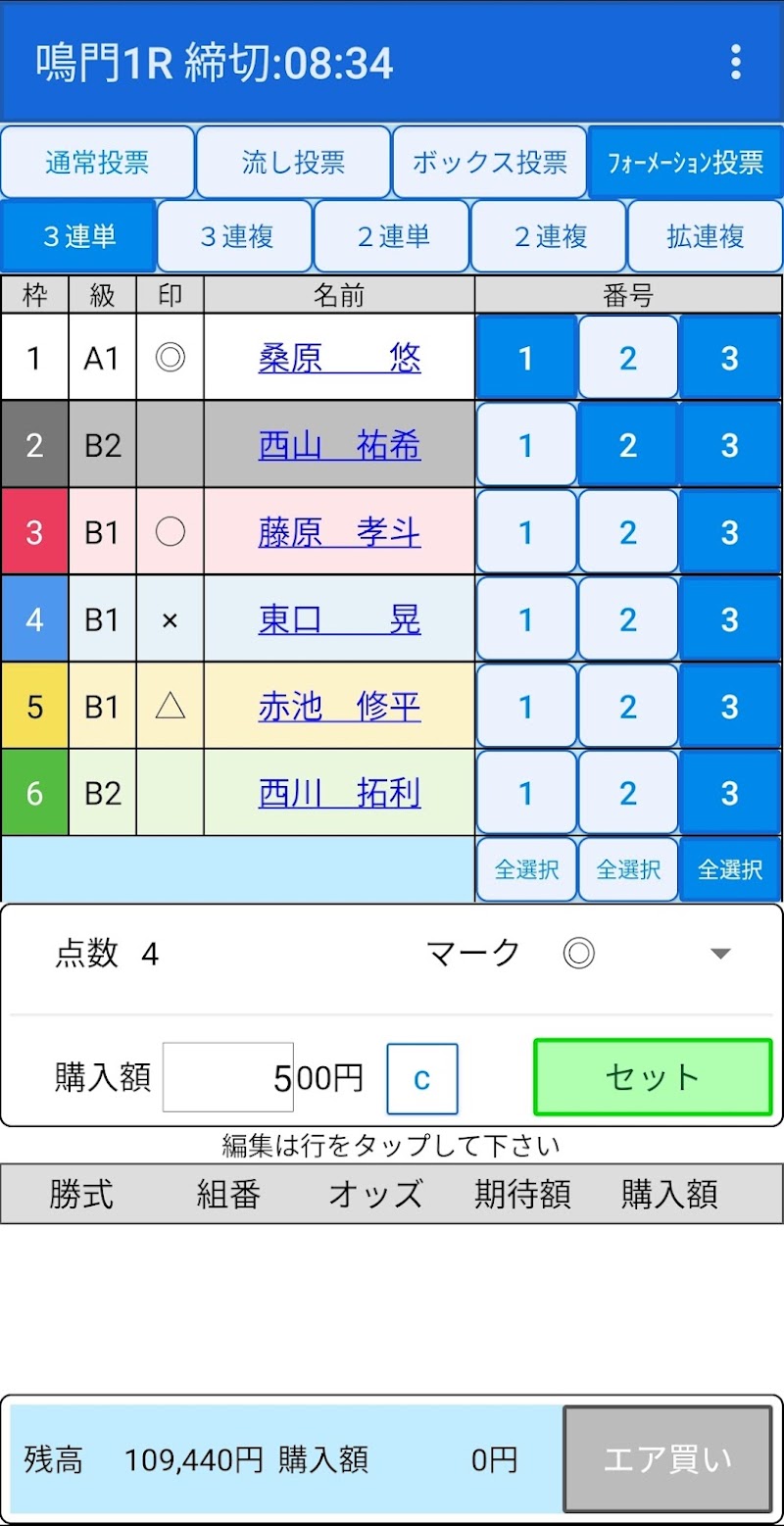Open racer 西川 拓利's profile link
The height and width of the screenshot is (1526, 784).
(x=339, y=793)
